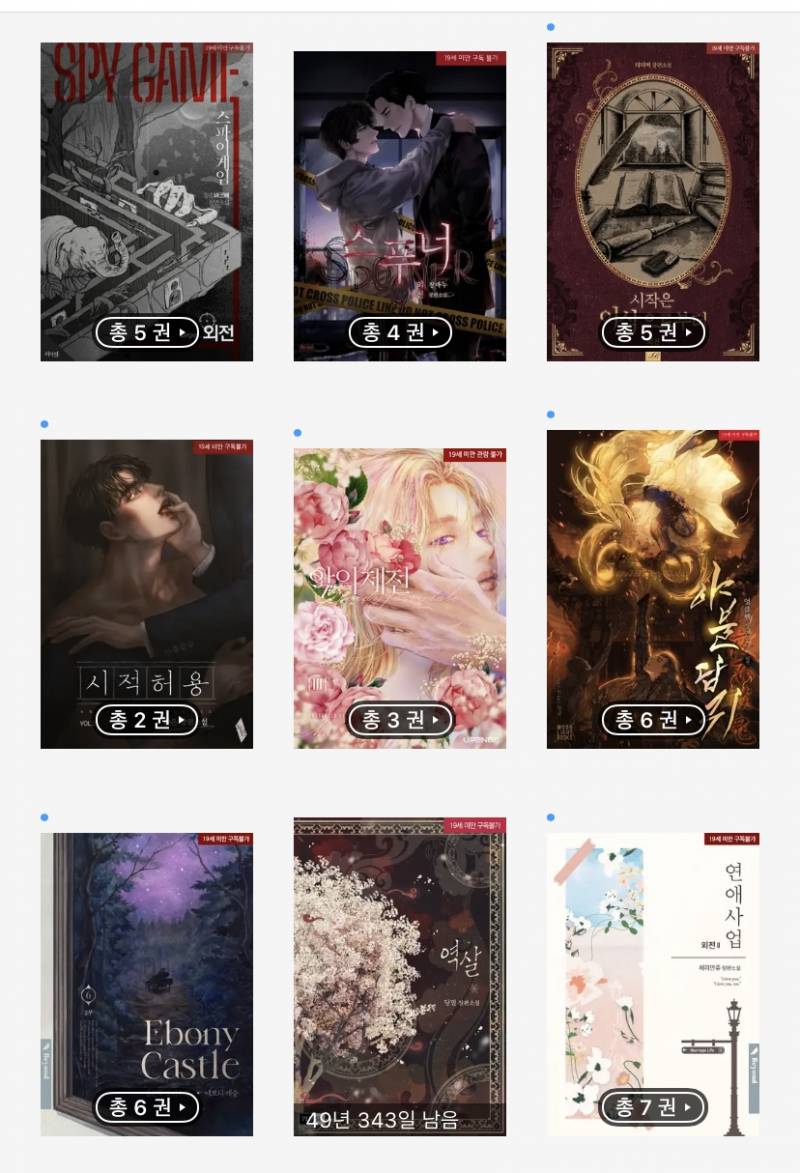Image resolution: width=800 pixels, height=1173 pixels.
Task: Open the Ebony Castle book
Action: pyautogui.click(x=146, y=960)
